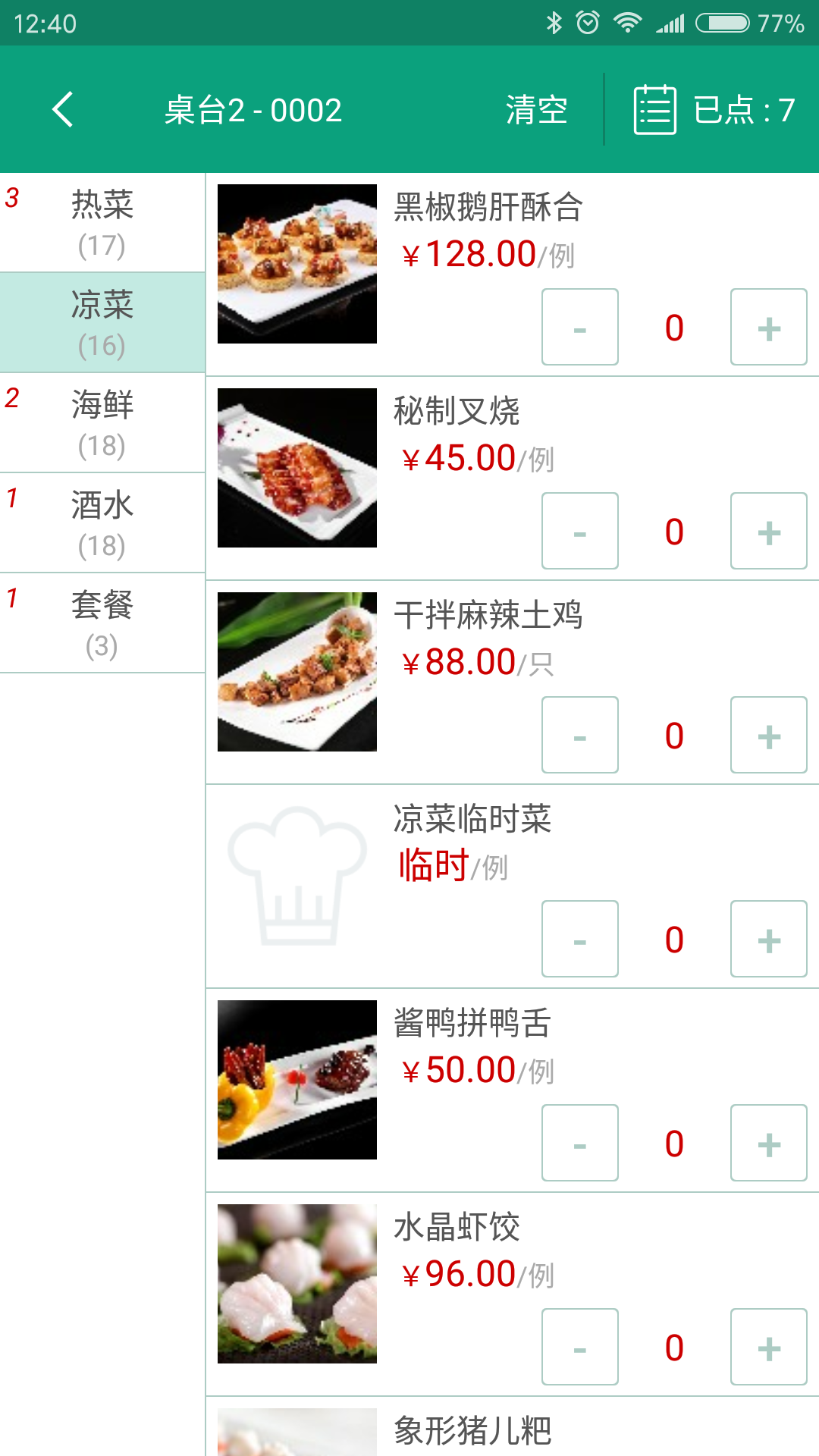The width and height of the screenshot is (819, 1456).
Task: Add one 酱鸭拼鸭舌 with the plus button
Action: click(768, 1143)
